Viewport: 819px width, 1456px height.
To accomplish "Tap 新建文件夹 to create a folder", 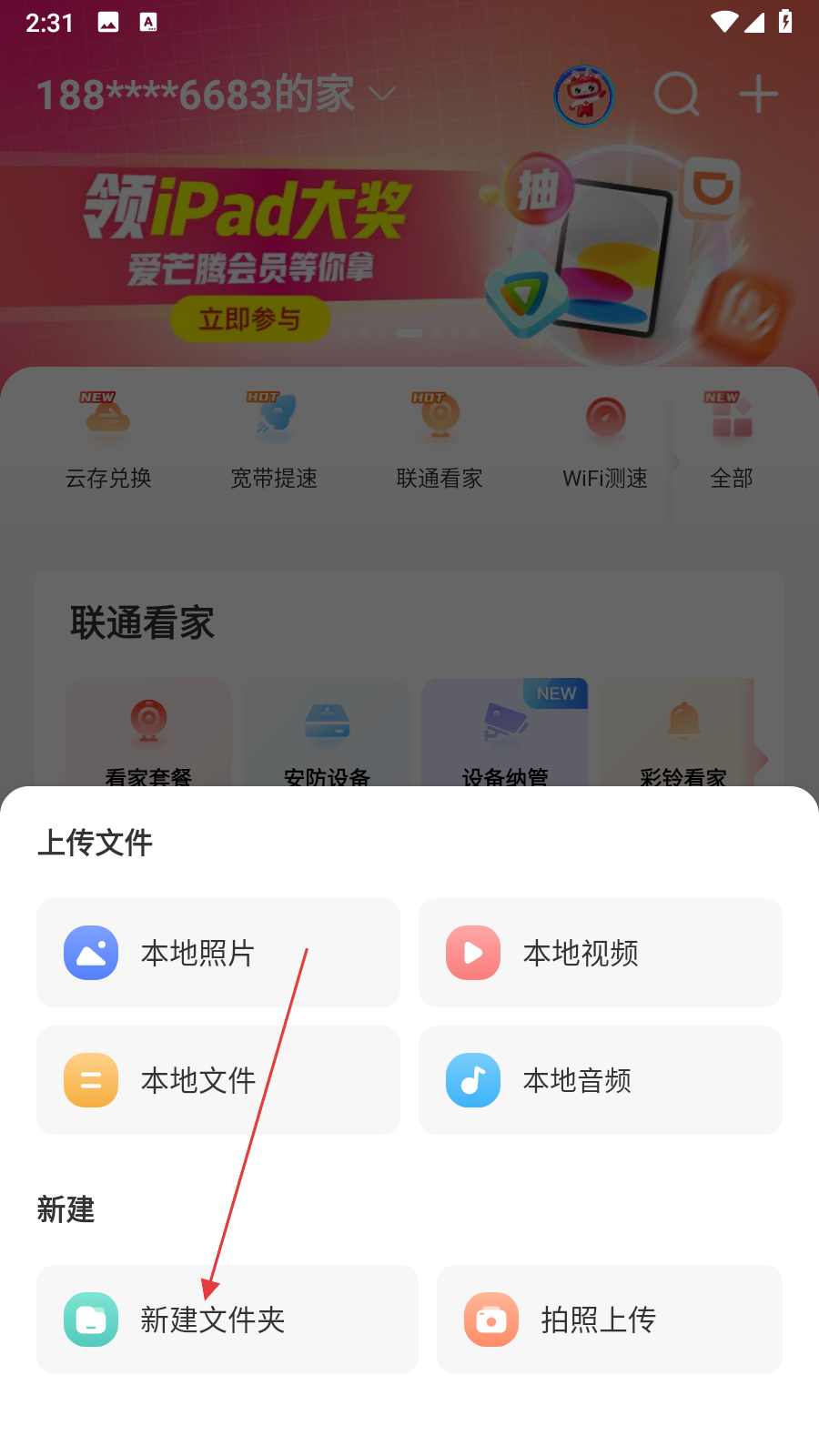I will (x=227, y=1319).
